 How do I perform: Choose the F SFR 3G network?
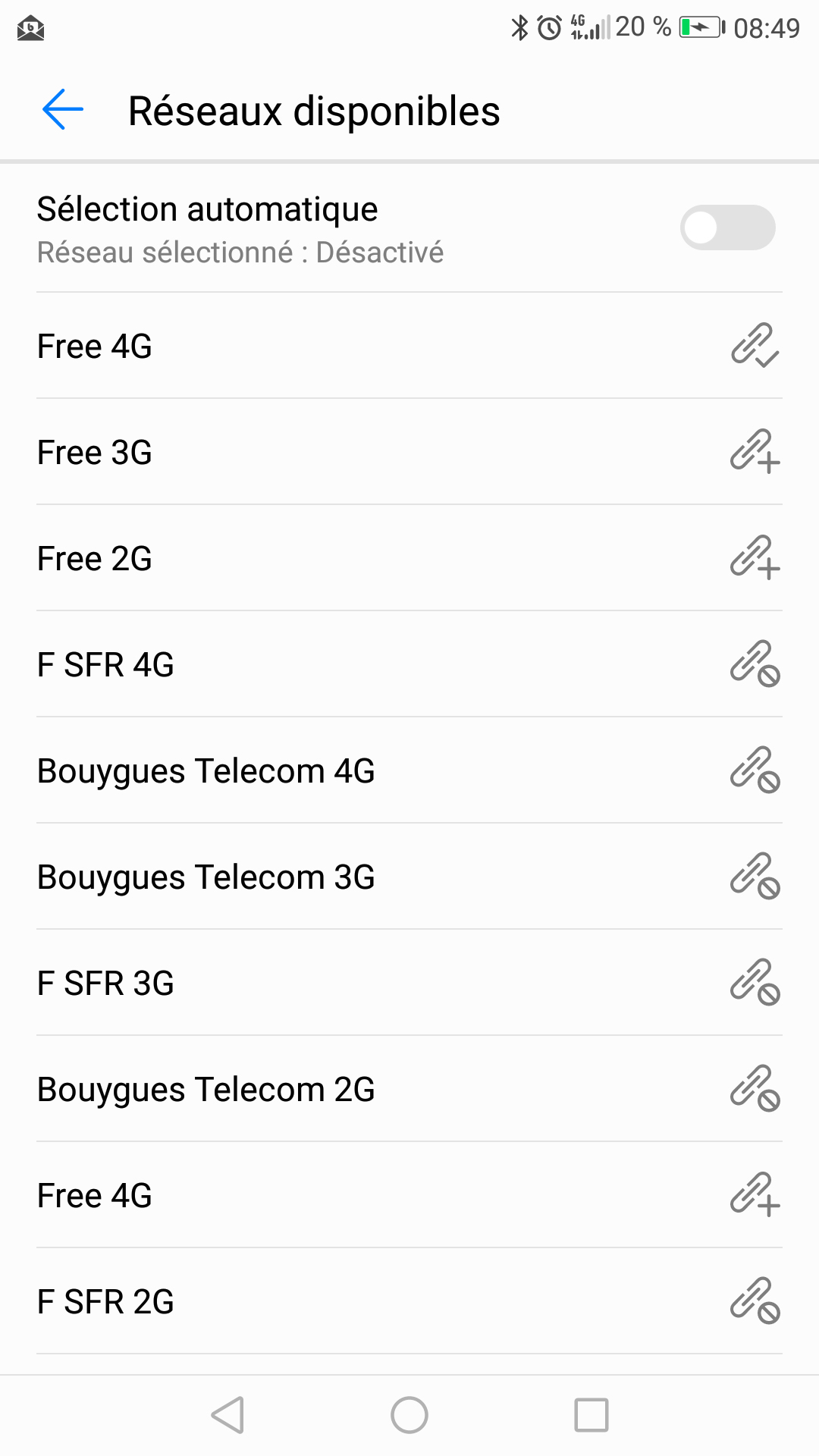[x=409, y=983]
